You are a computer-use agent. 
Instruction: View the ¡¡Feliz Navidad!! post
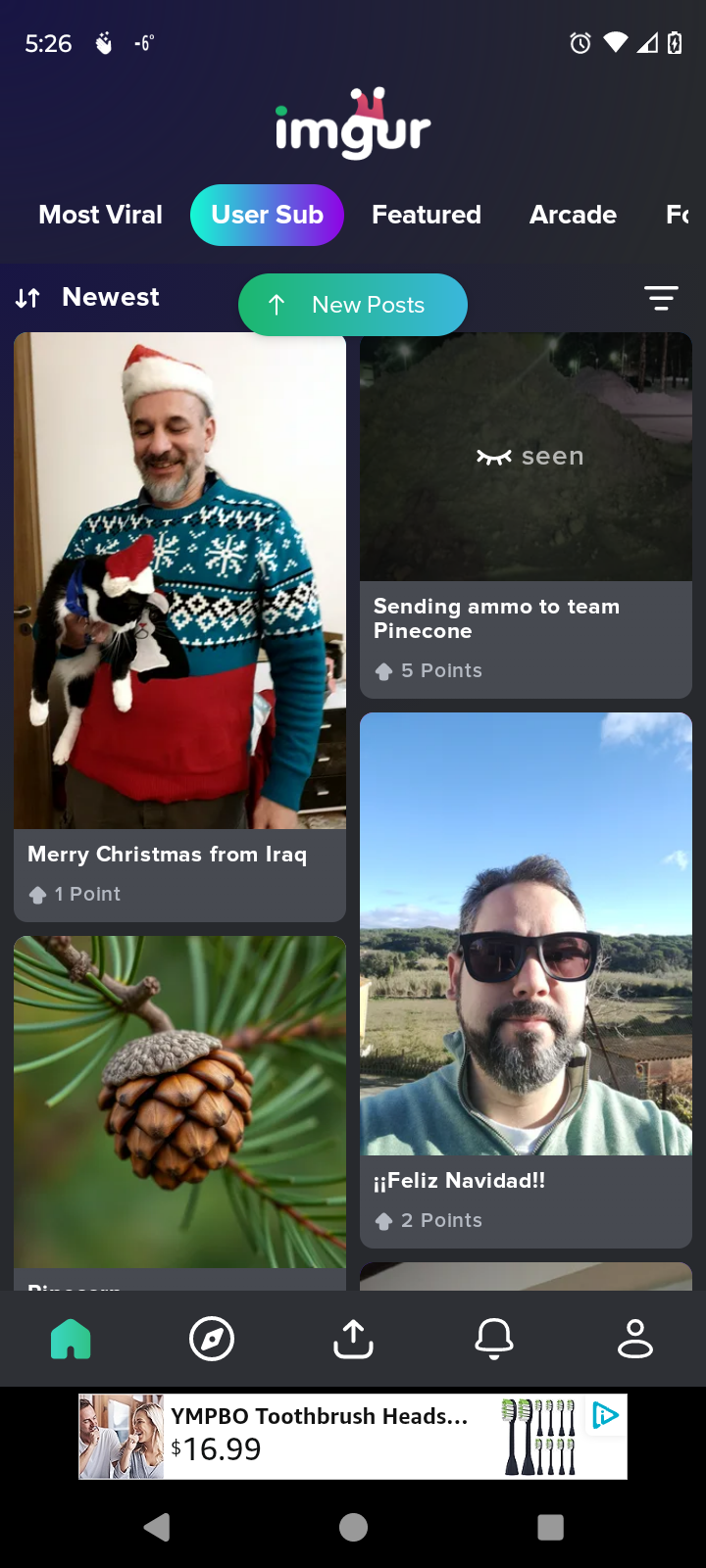(526, 960)
